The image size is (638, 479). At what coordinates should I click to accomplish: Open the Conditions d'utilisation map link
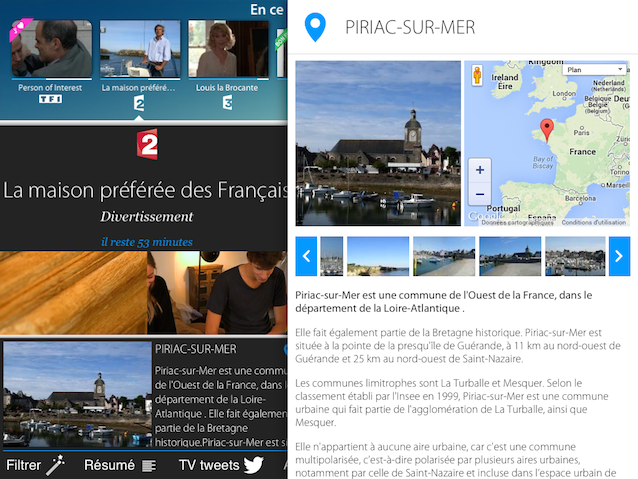[593, 222]
